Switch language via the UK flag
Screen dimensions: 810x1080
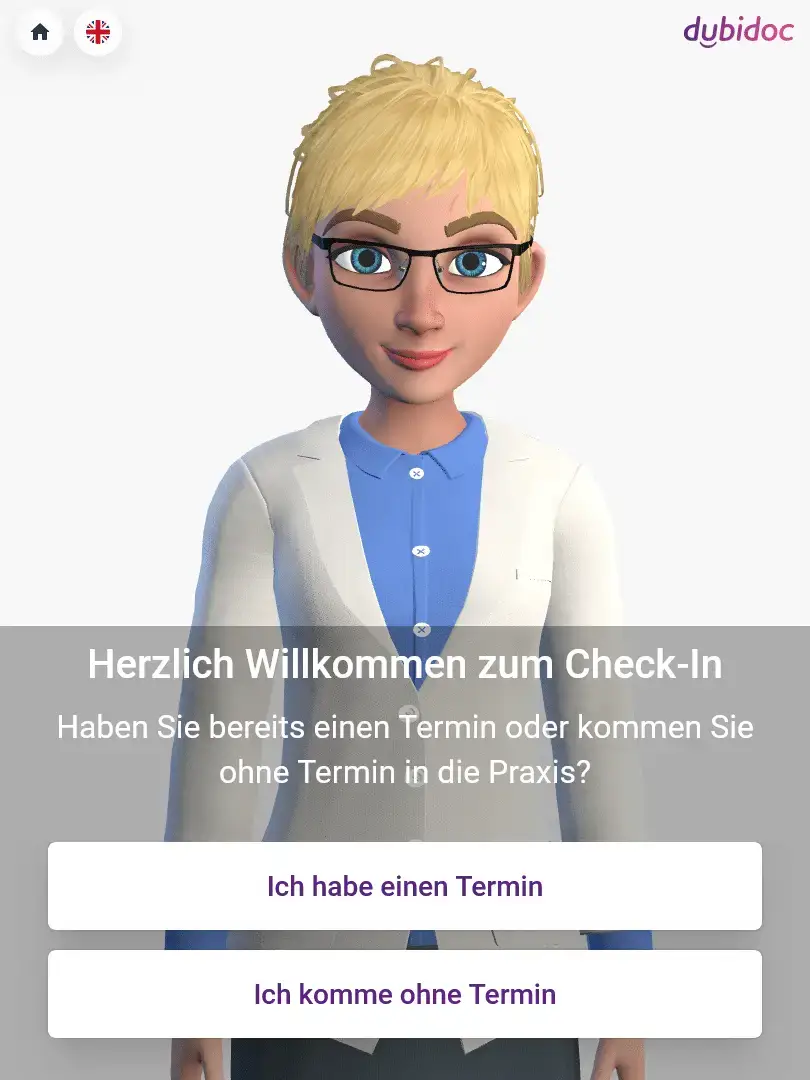98,32
